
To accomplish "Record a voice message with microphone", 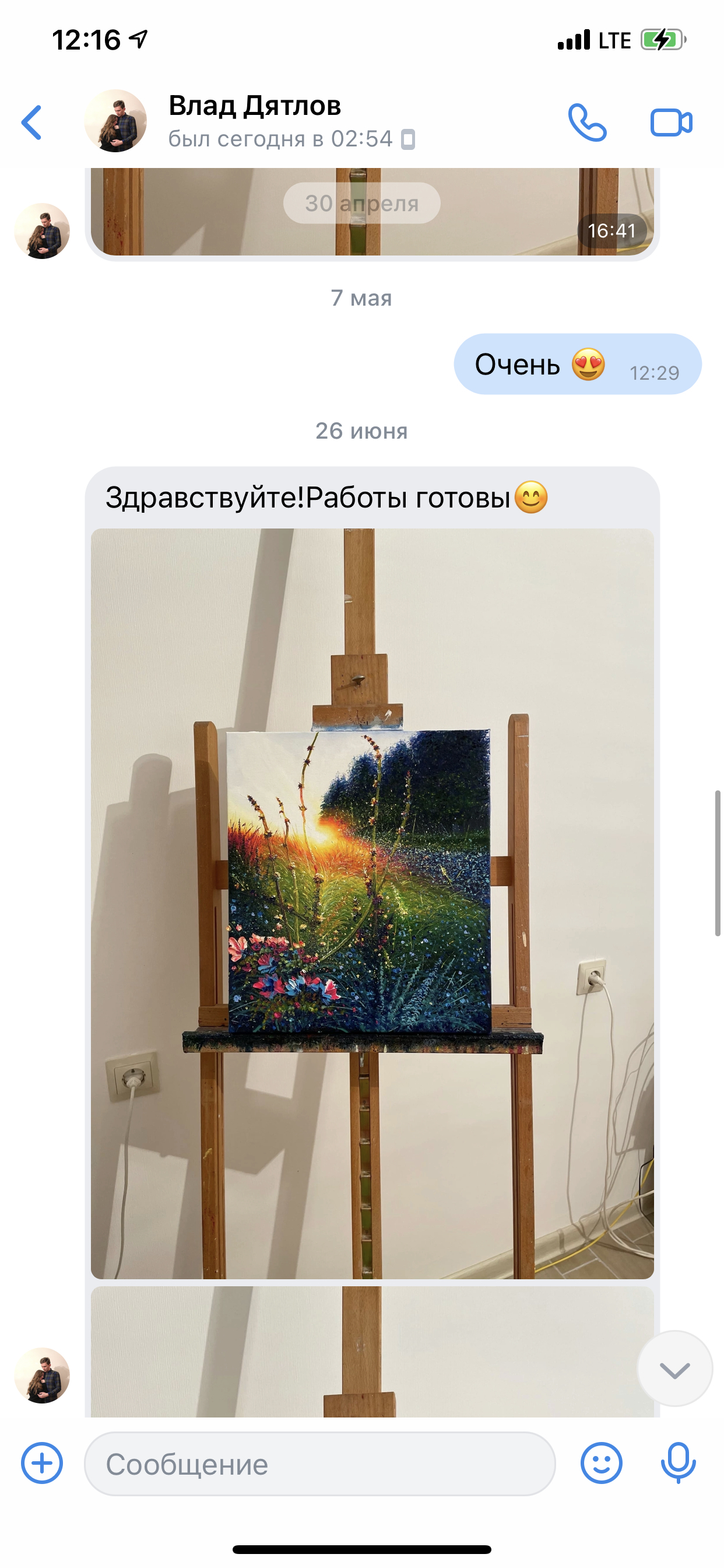I will [679, 1462].
